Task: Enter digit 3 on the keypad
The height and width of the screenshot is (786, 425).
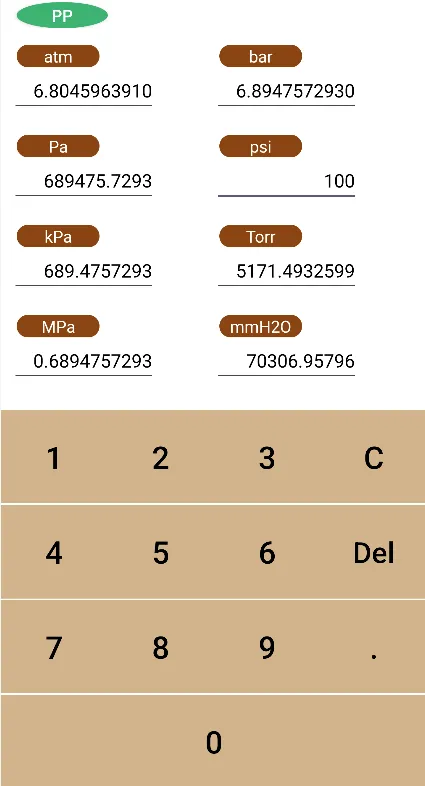Action: [x=267, y=457]
